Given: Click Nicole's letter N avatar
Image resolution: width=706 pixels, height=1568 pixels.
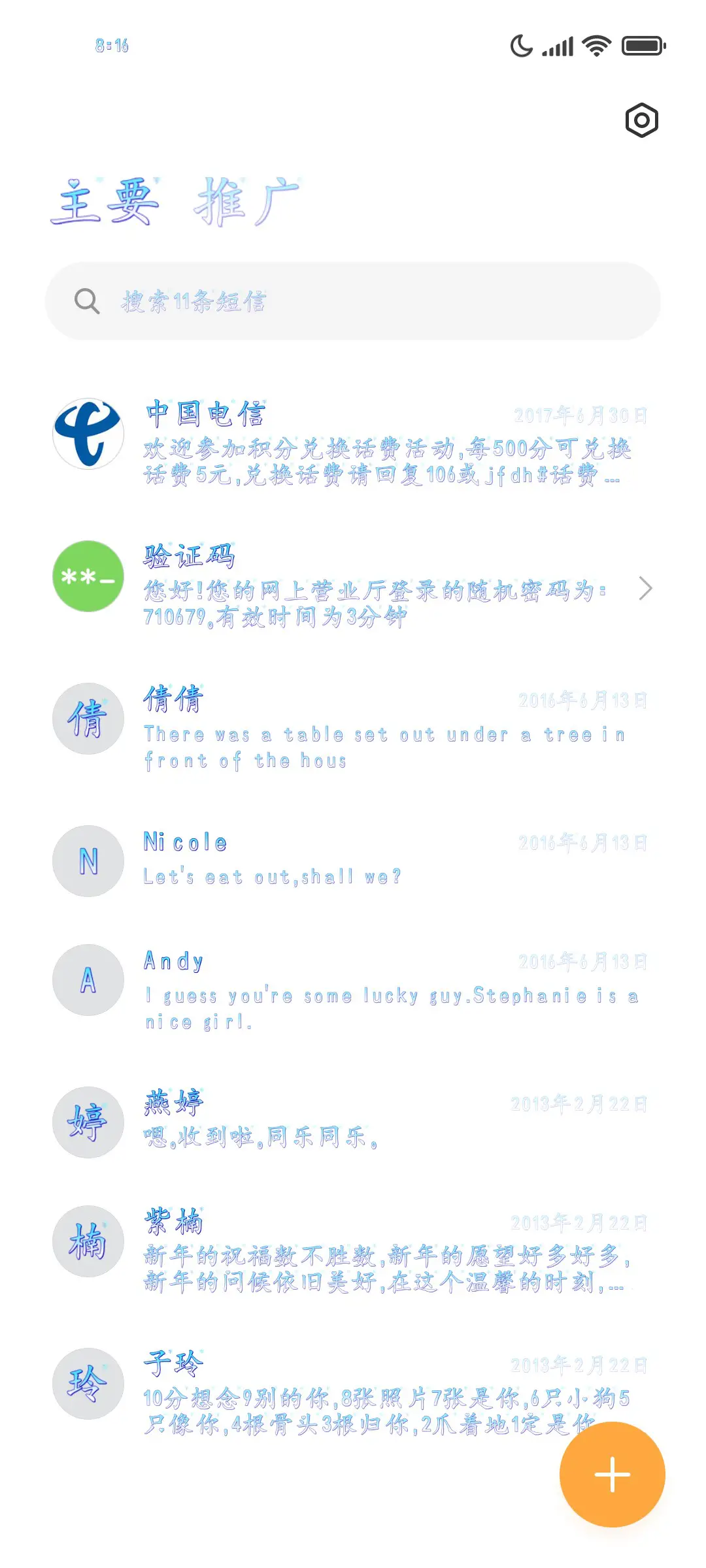Looking at the screenshot, I should pos(88,861).
